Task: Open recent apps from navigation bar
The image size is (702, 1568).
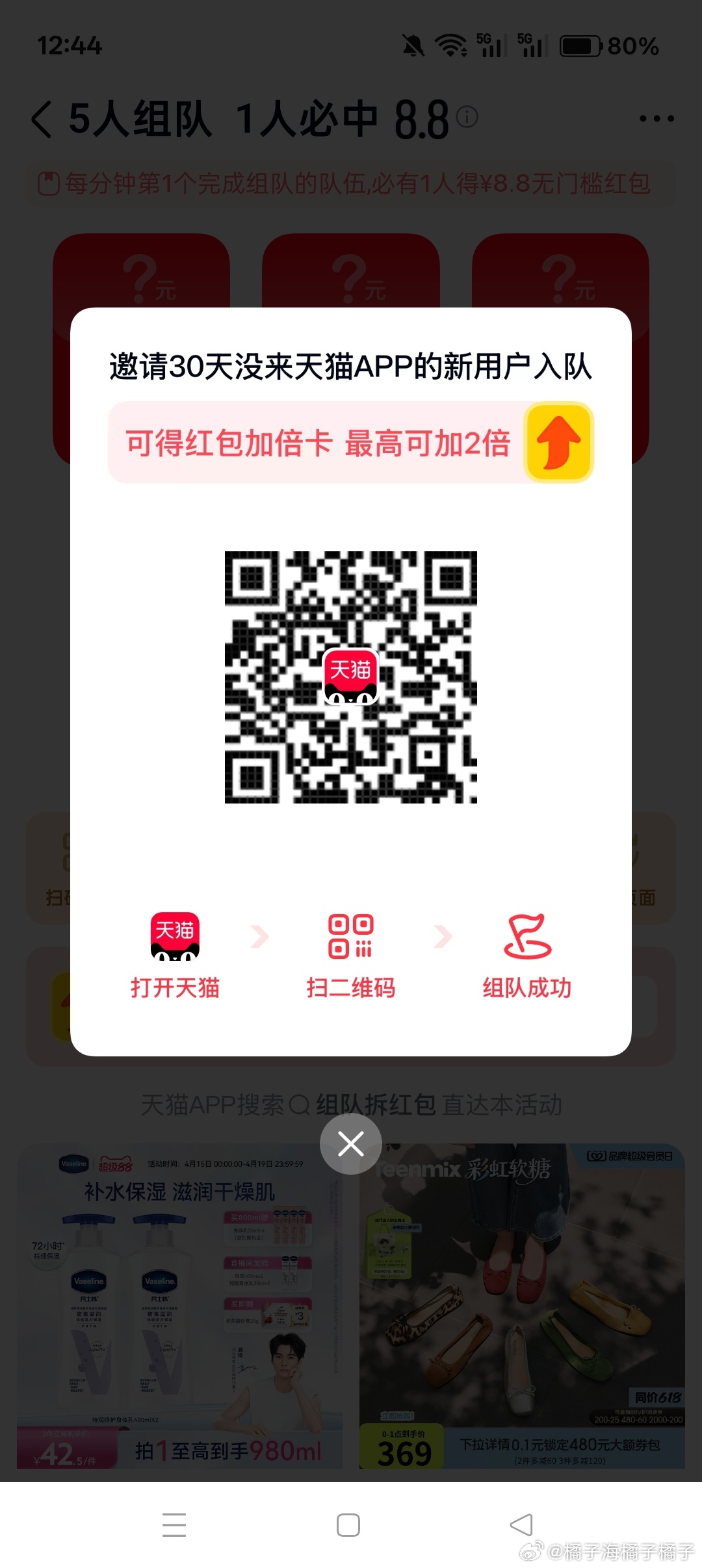Action: click(174, 1524)
